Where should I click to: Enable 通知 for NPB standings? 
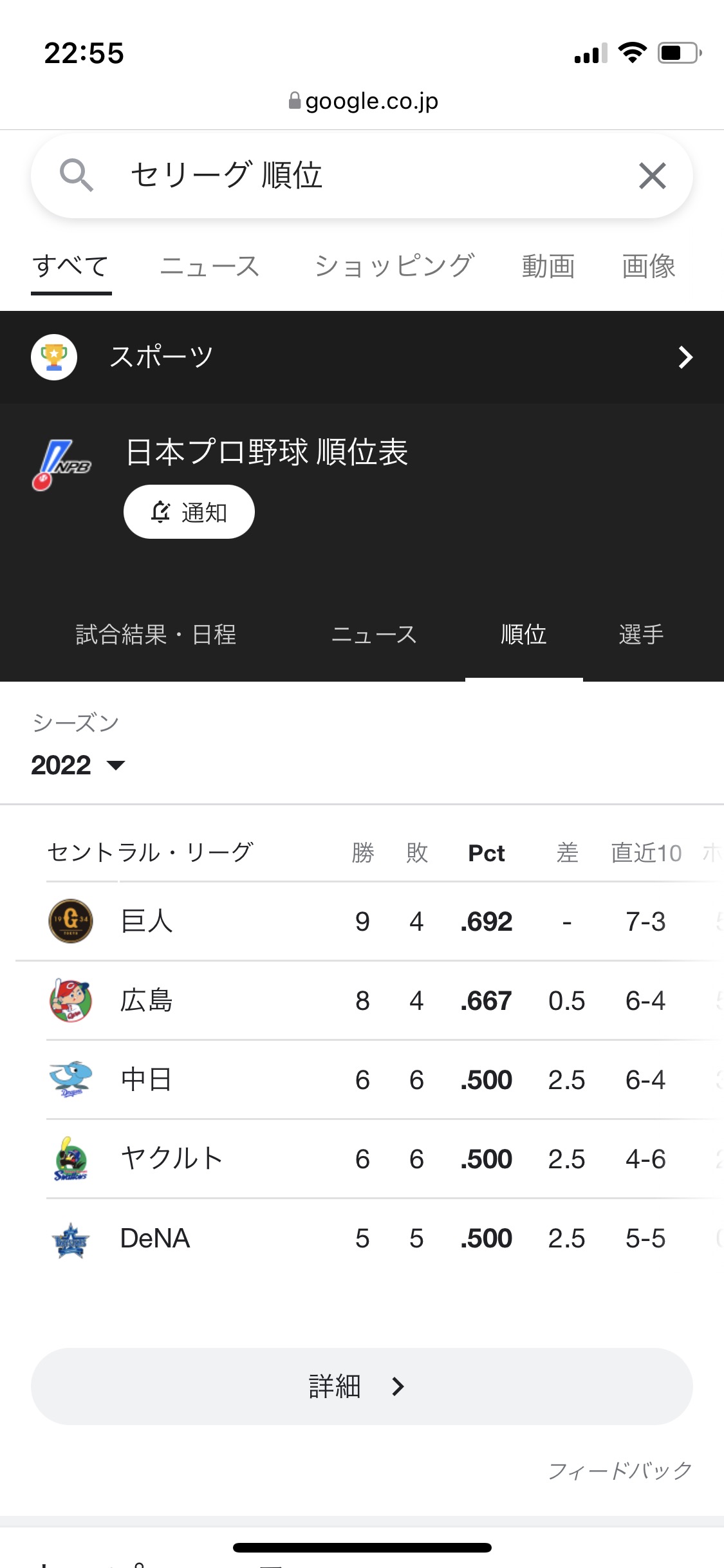(x=189, y=512)
